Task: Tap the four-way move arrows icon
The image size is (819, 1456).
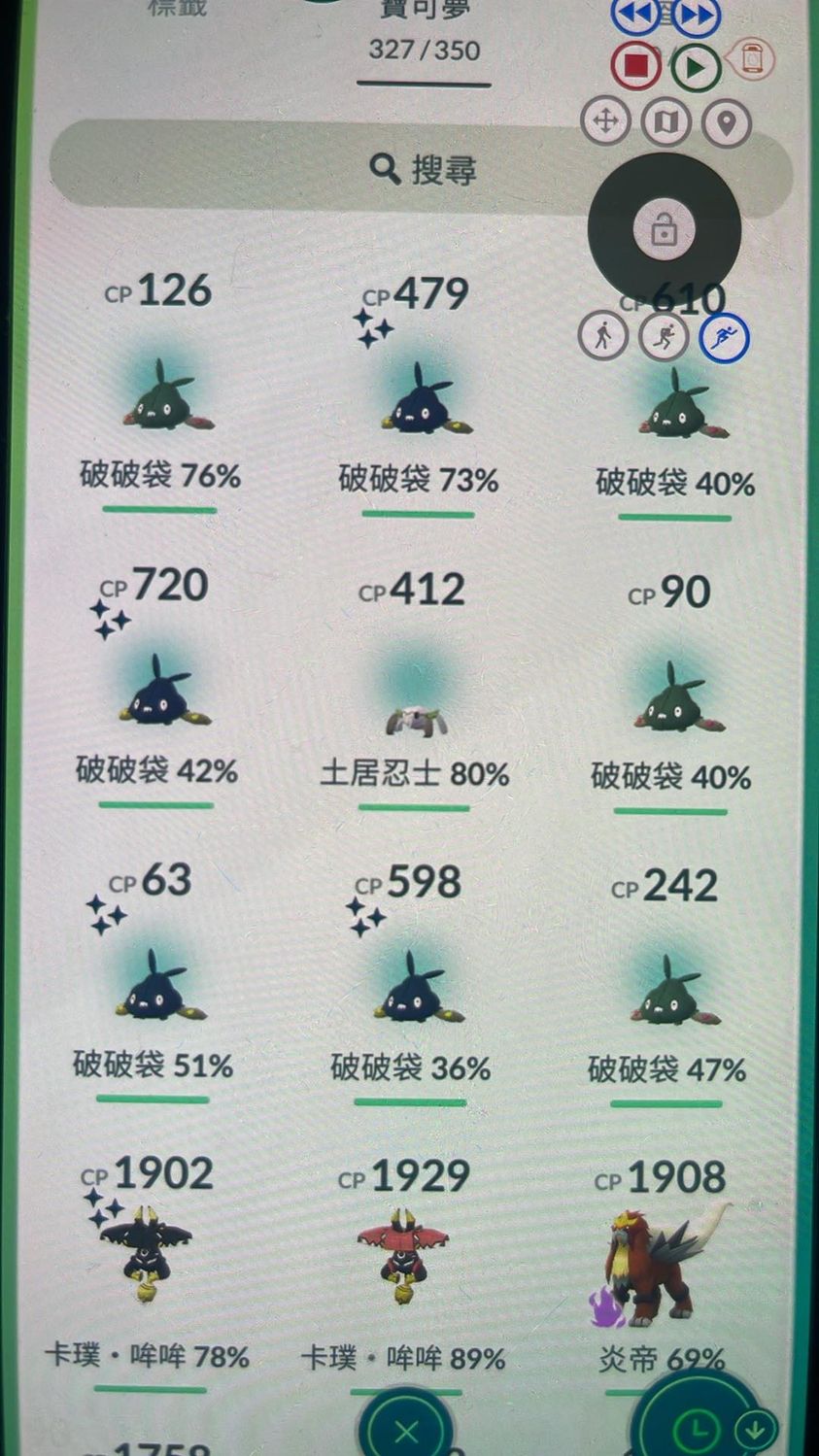Action: 605,122
